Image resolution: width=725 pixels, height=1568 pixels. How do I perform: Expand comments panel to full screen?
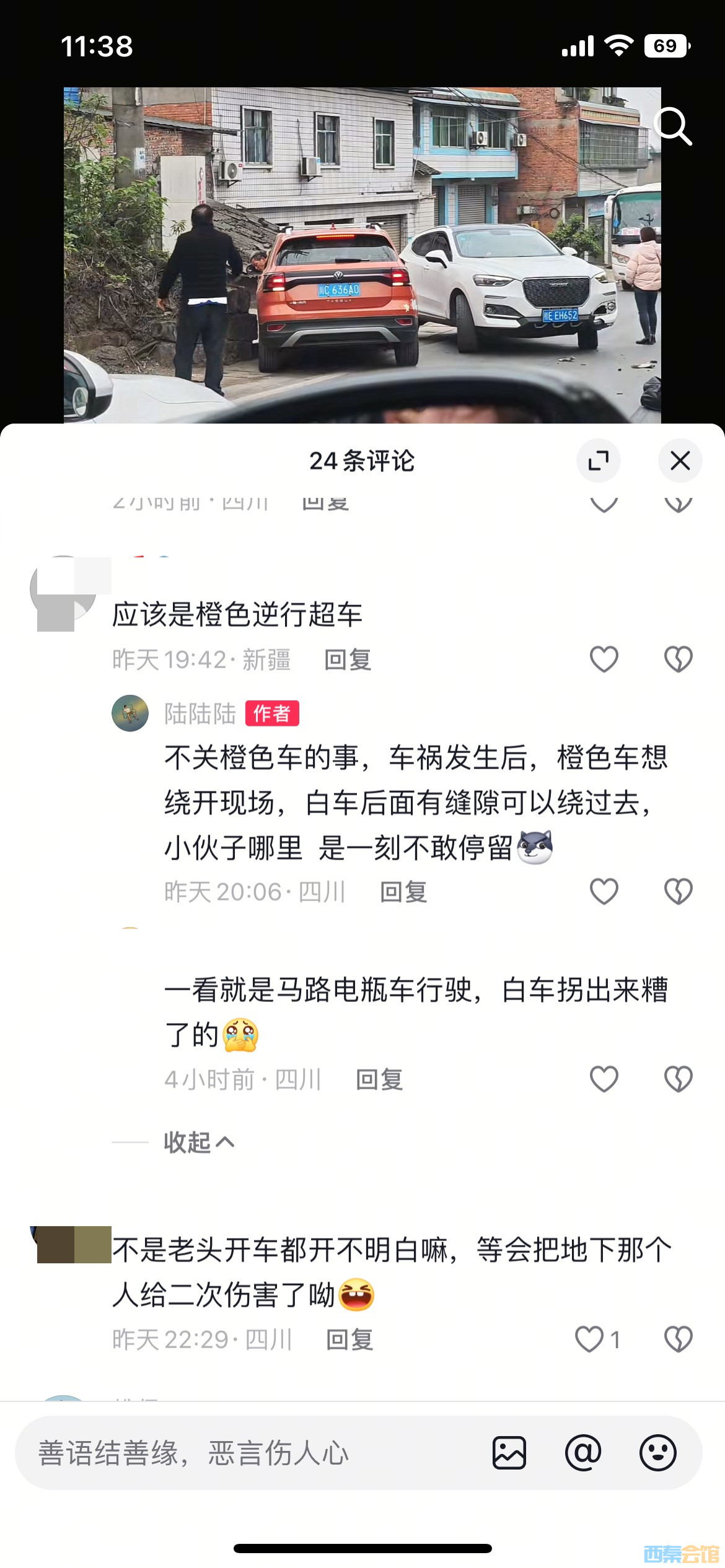point(599,461)
